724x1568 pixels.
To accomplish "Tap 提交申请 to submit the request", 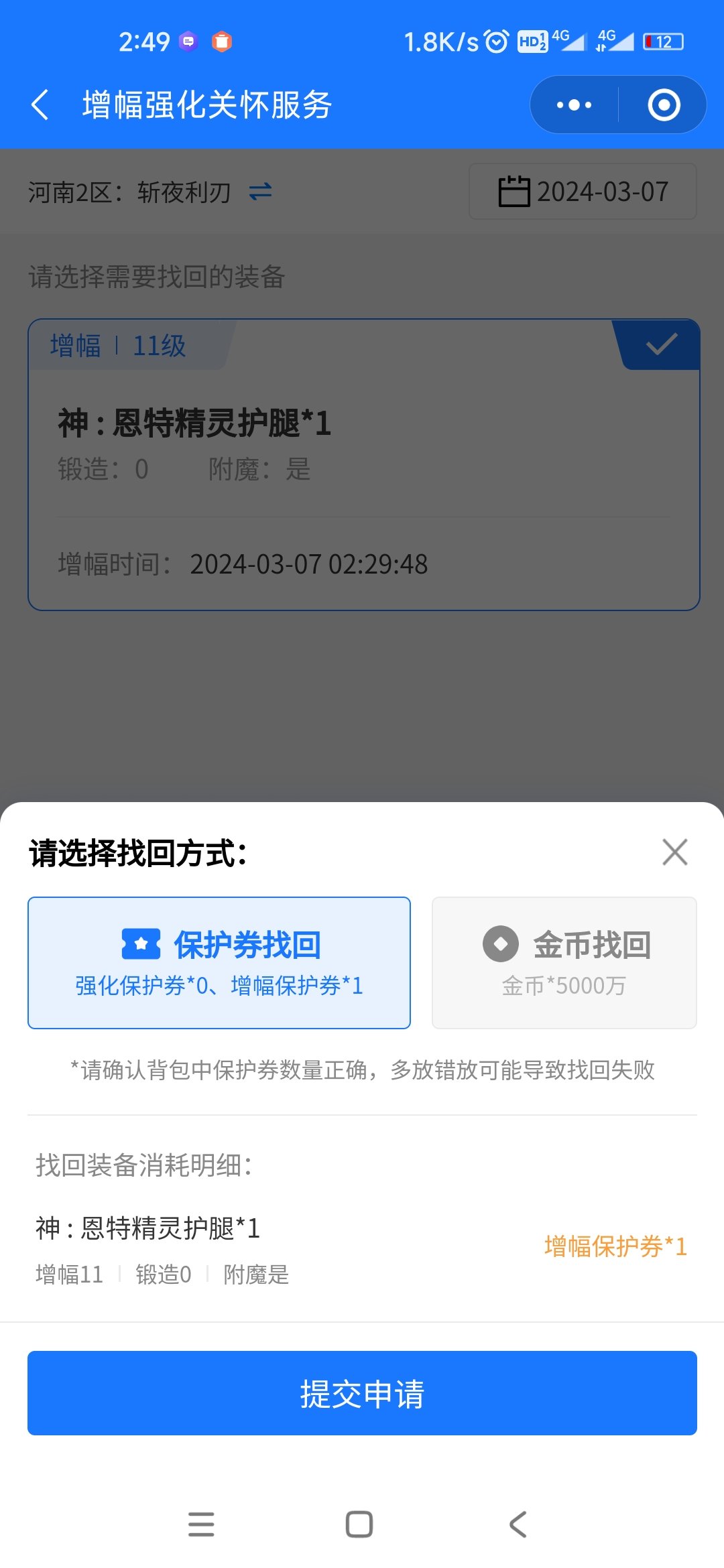I will 362,1393.
